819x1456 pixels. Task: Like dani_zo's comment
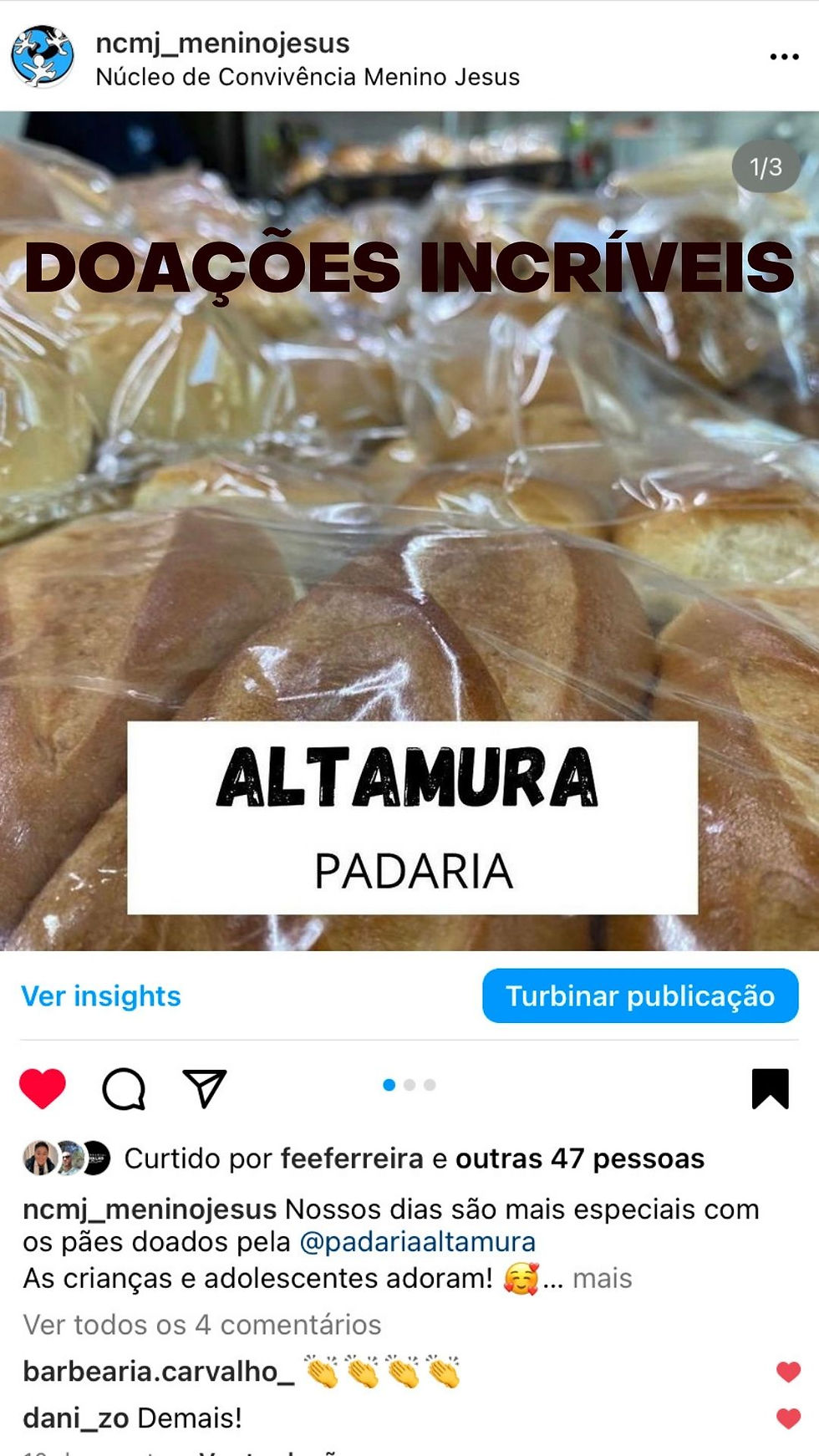(788, 1418)
